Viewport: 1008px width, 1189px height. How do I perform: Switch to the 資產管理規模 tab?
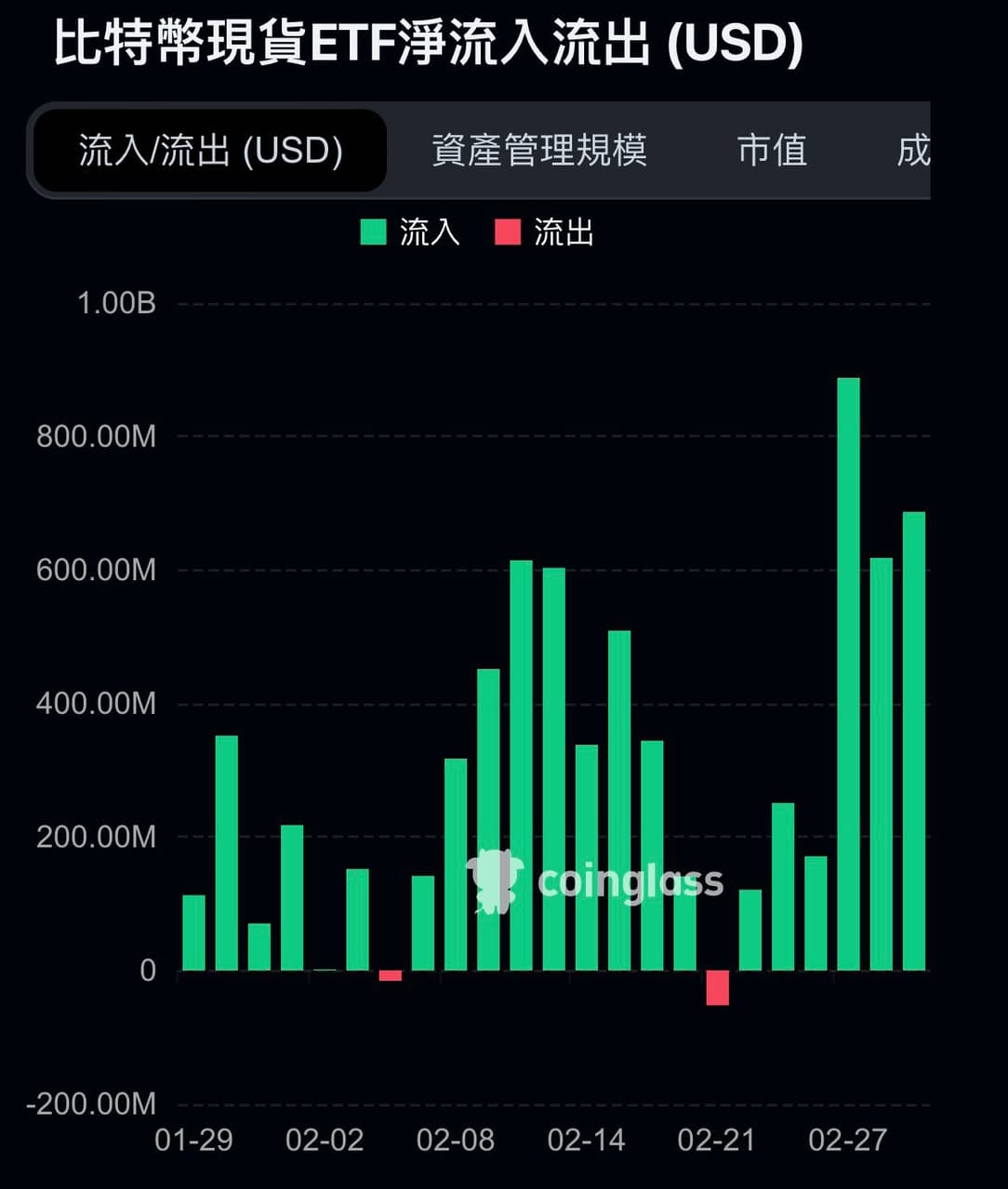[540, 151]
